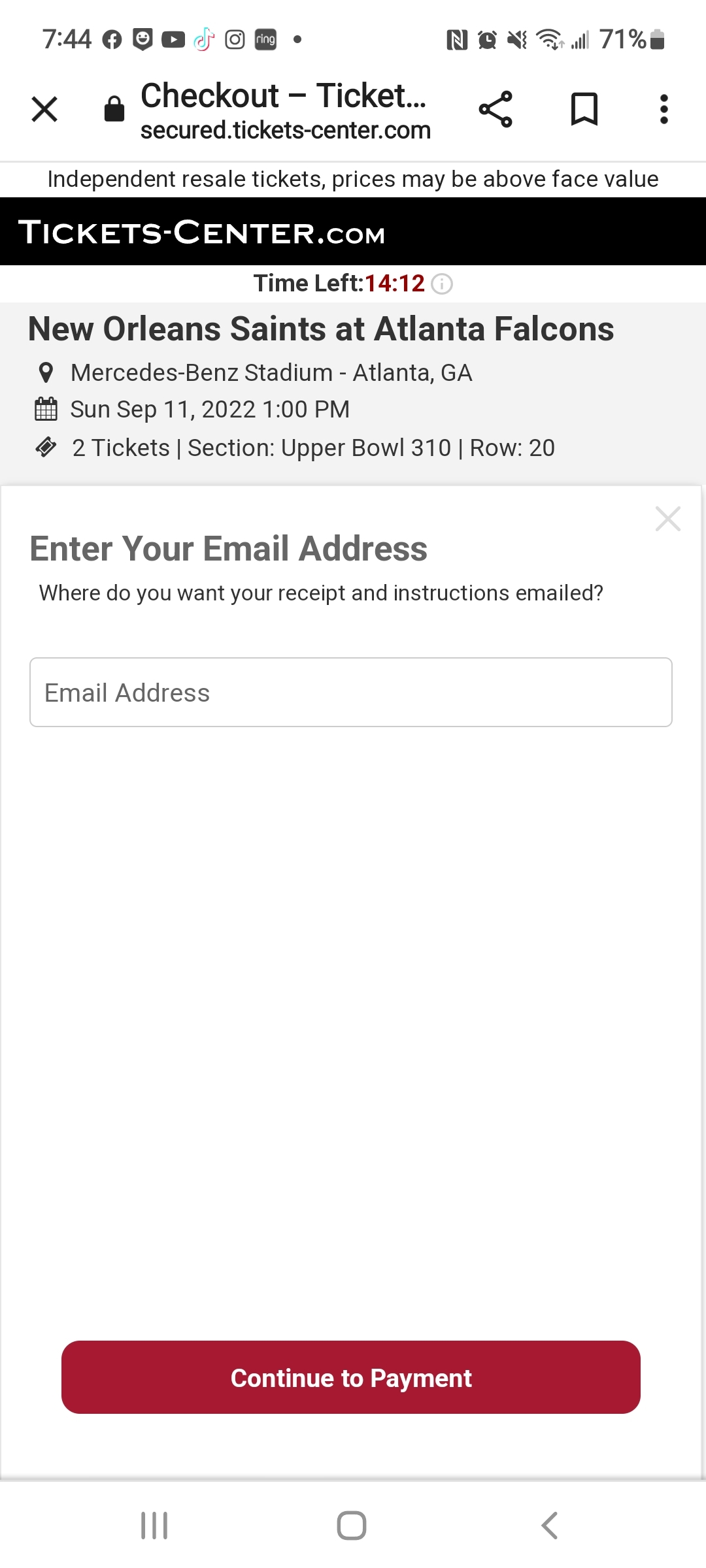This screenshot has width=706, height=1568.
Task: Tap the resale tickets disclaimer text
Action: point(353,178)
